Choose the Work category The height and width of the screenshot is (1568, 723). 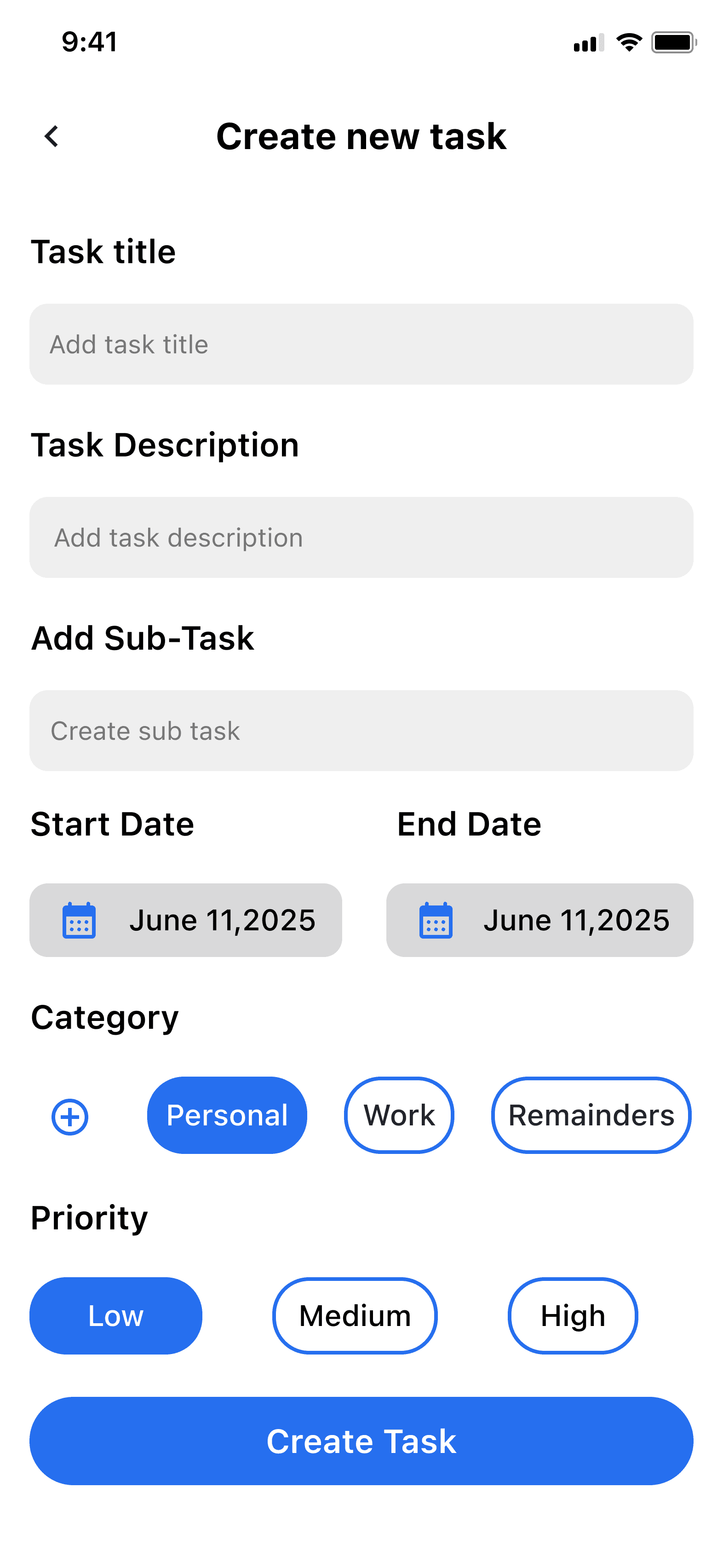[399, 1115]
